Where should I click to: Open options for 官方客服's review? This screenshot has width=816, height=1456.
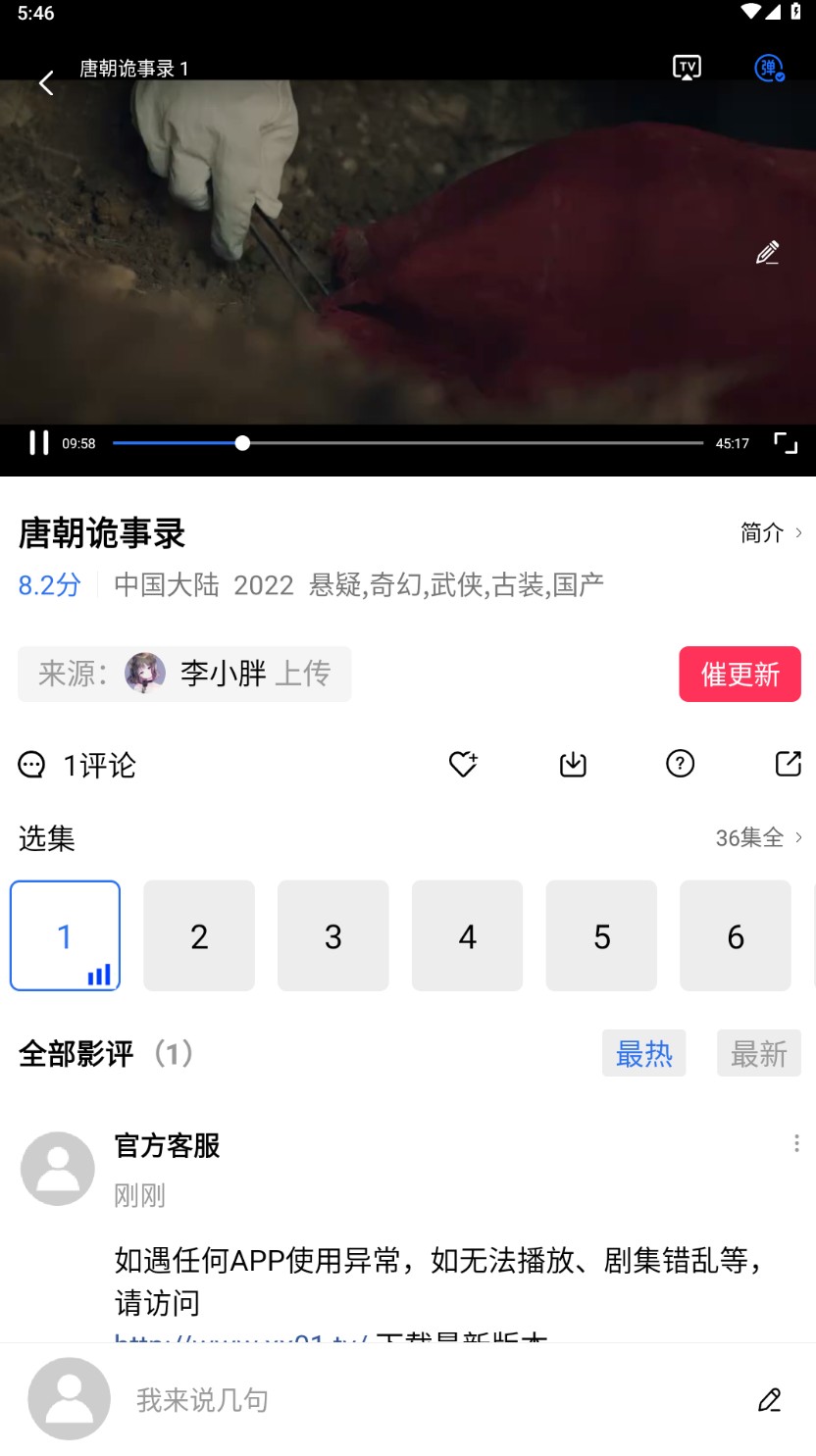pyautogui.click(x=796, y=1143)
